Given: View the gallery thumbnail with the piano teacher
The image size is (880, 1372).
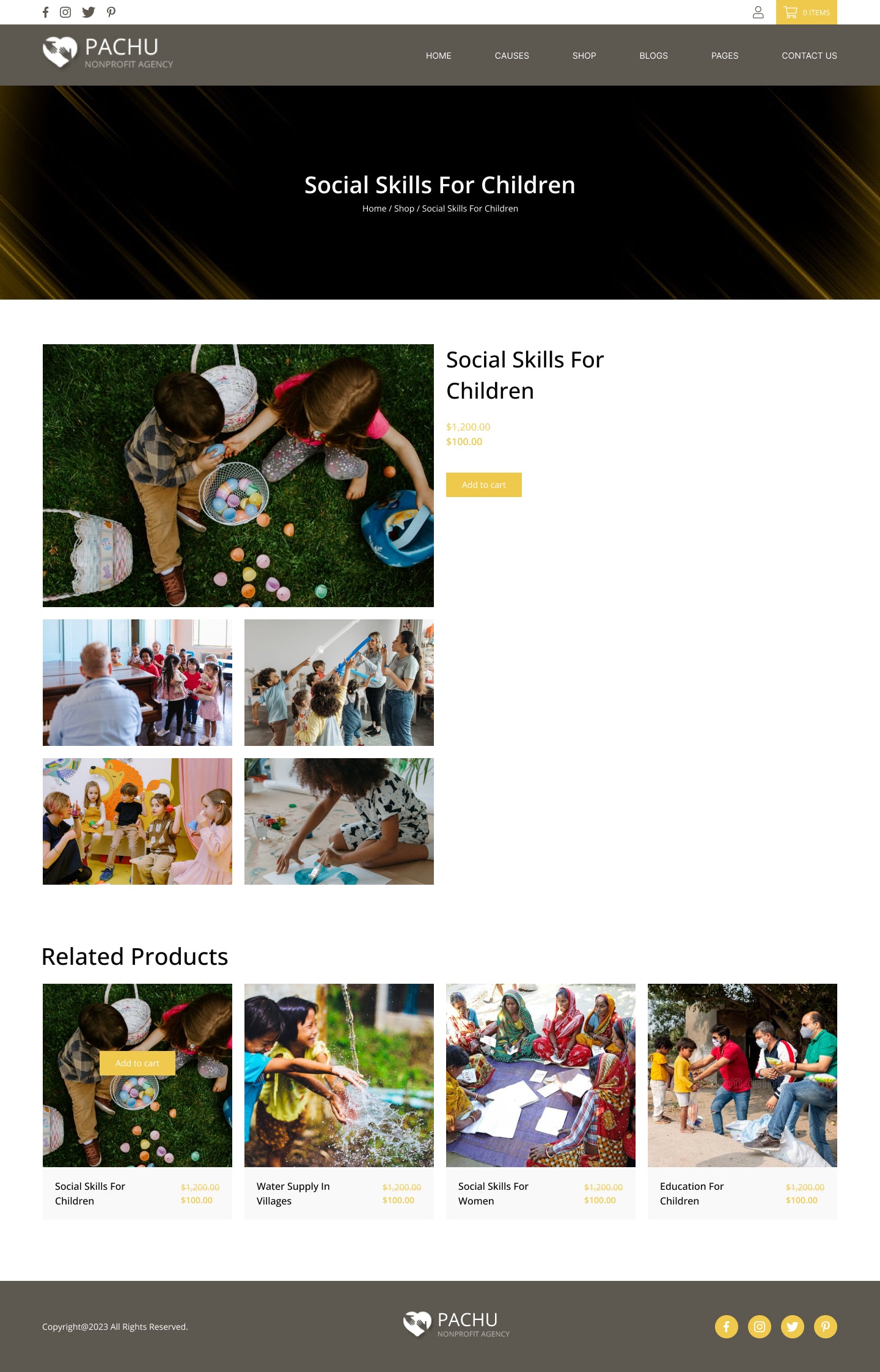Looking at the screenshot, I should 137,682.
